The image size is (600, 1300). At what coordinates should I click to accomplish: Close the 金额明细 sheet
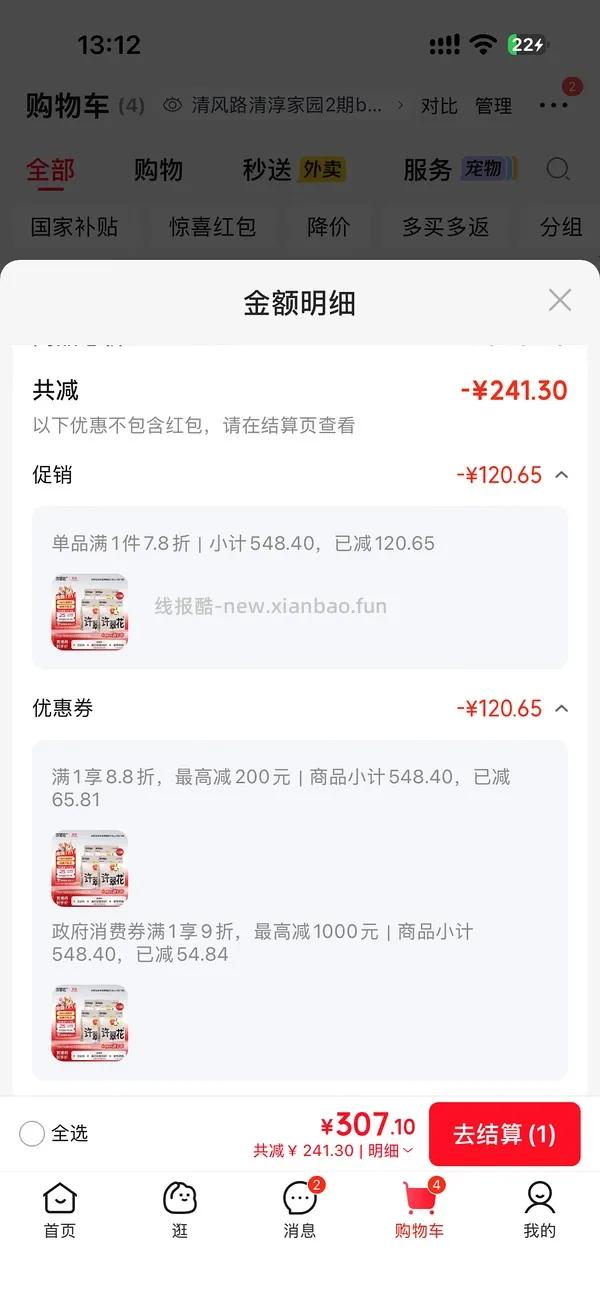click(x=560, y=300)
